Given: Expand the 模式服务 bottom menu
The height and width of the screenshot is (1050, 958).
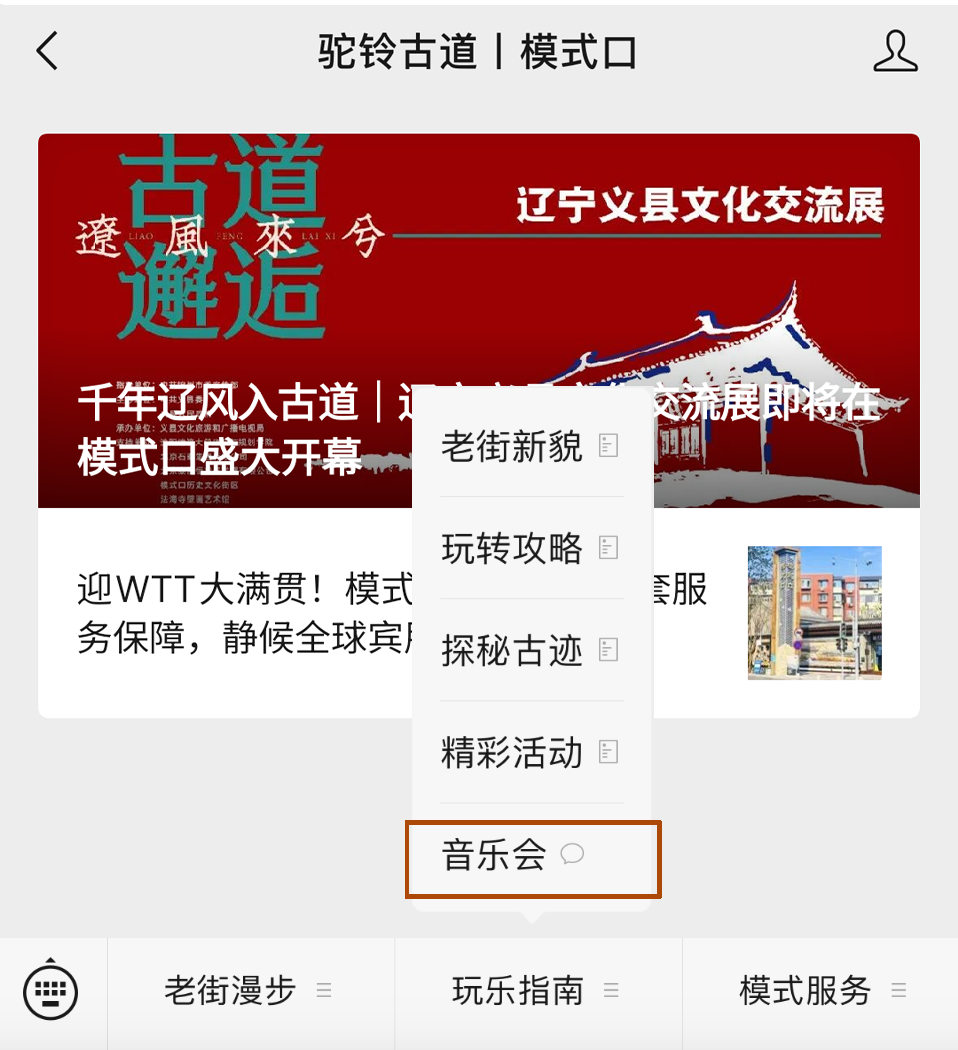Looking at the screenshot, I should (x=820, y=992).
